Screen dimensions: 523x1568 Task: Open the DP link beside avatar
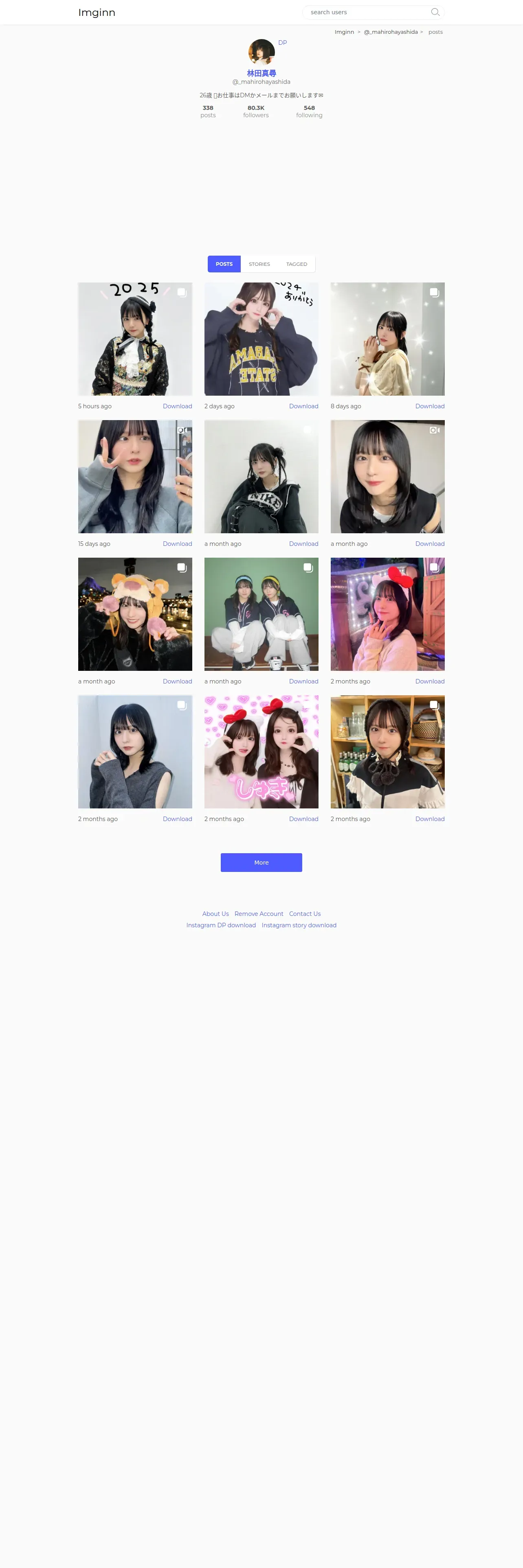click(x=283, y=43)
